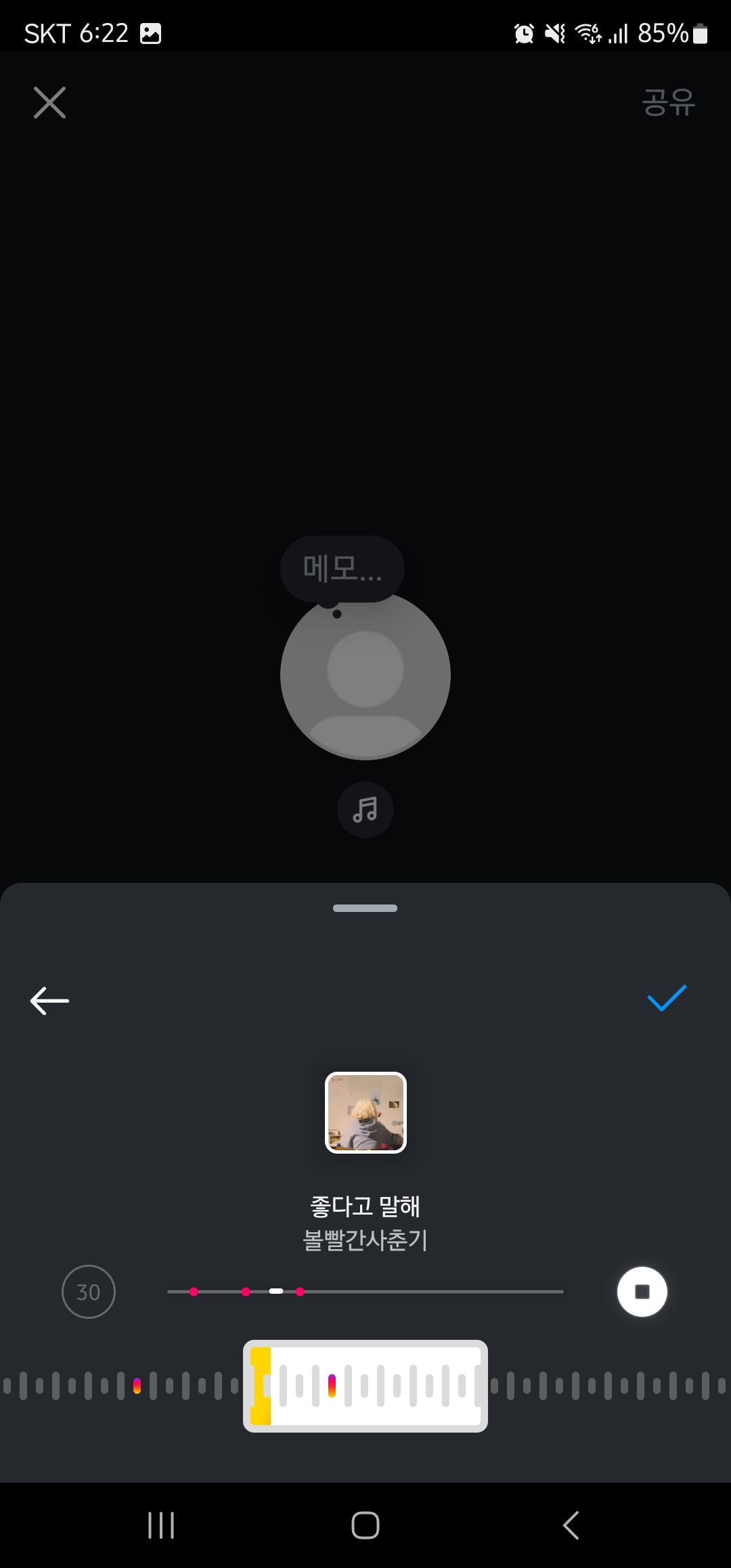Tap the album art for 좋다고 말해
Screen dimensions: 731x1568
pyautogui.click(x=365, y=1112)
